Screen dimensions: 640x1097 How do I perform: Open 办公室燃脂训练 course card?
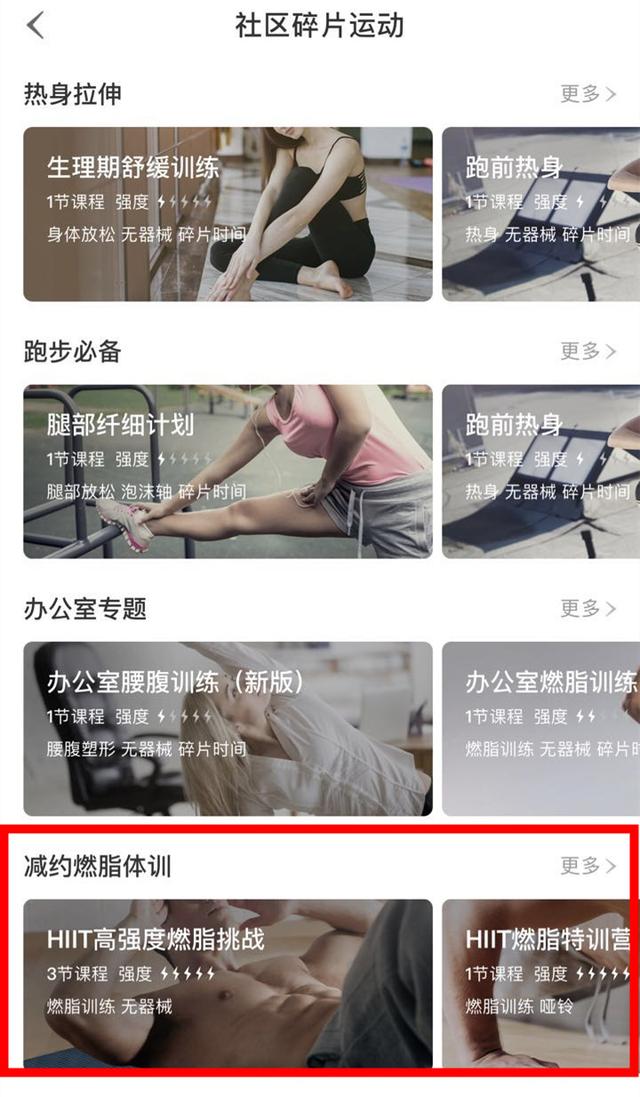click(541, 728)
